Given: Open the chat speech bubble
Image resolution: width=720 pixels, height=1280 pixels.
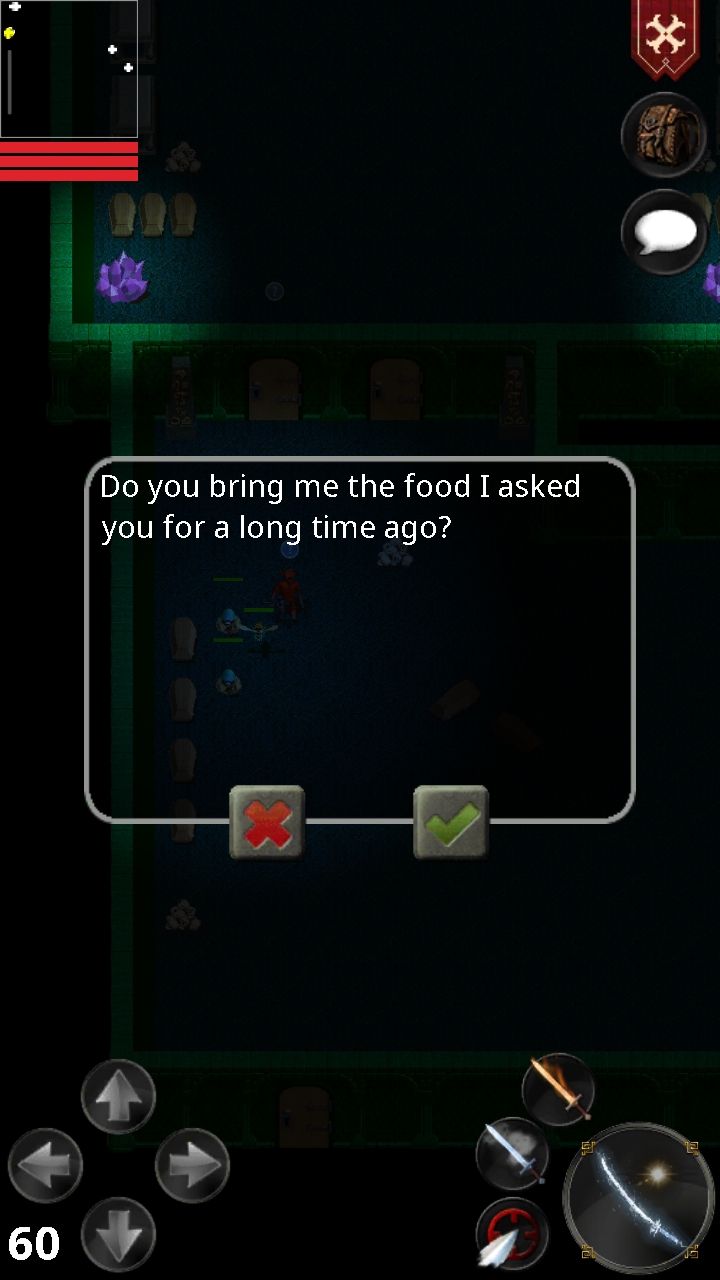Looking at the screenshot, I should point(664,233).
